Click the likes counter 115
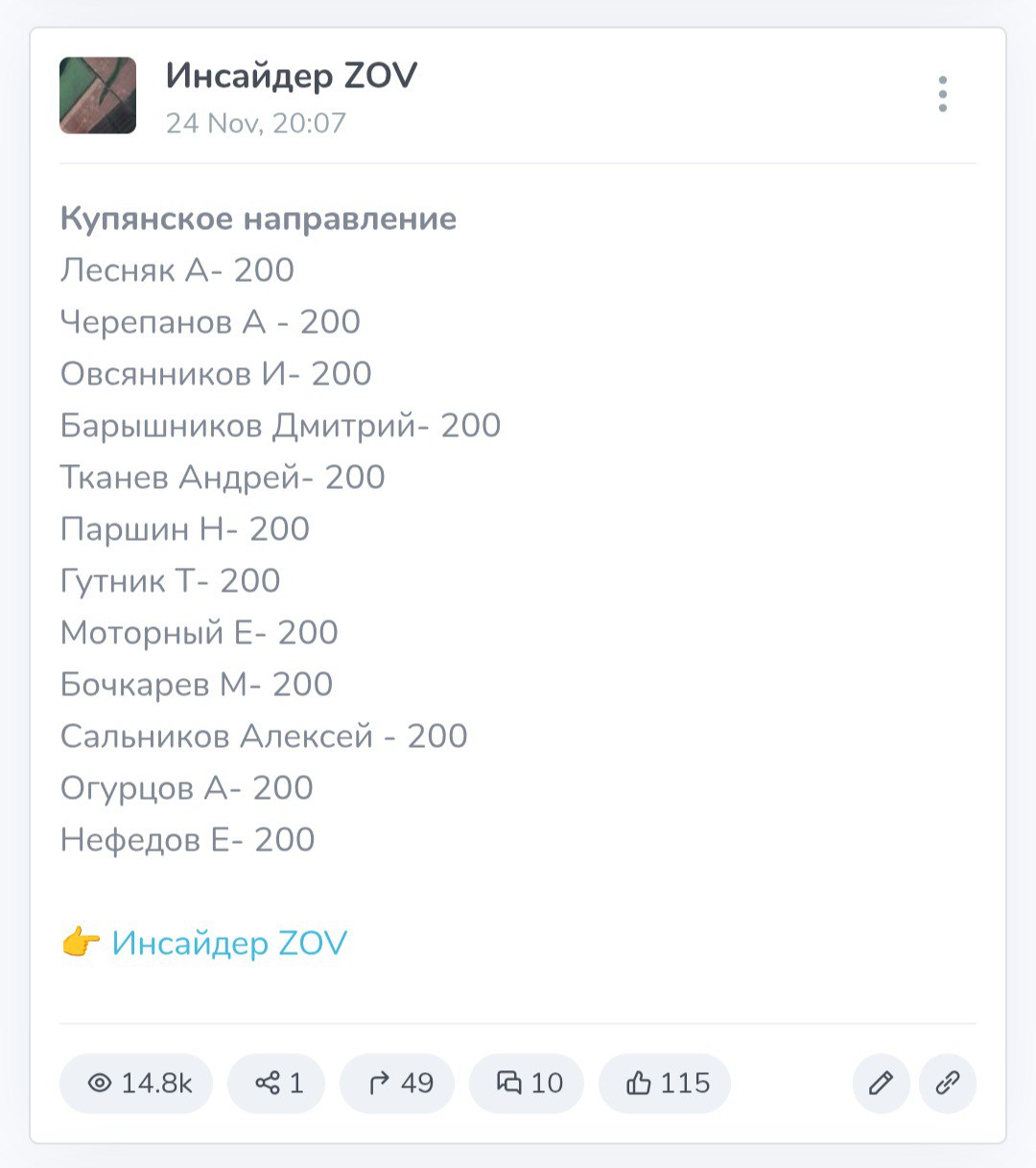The width and height of the screenshot is (1036, 1168). coord(682,1083)
